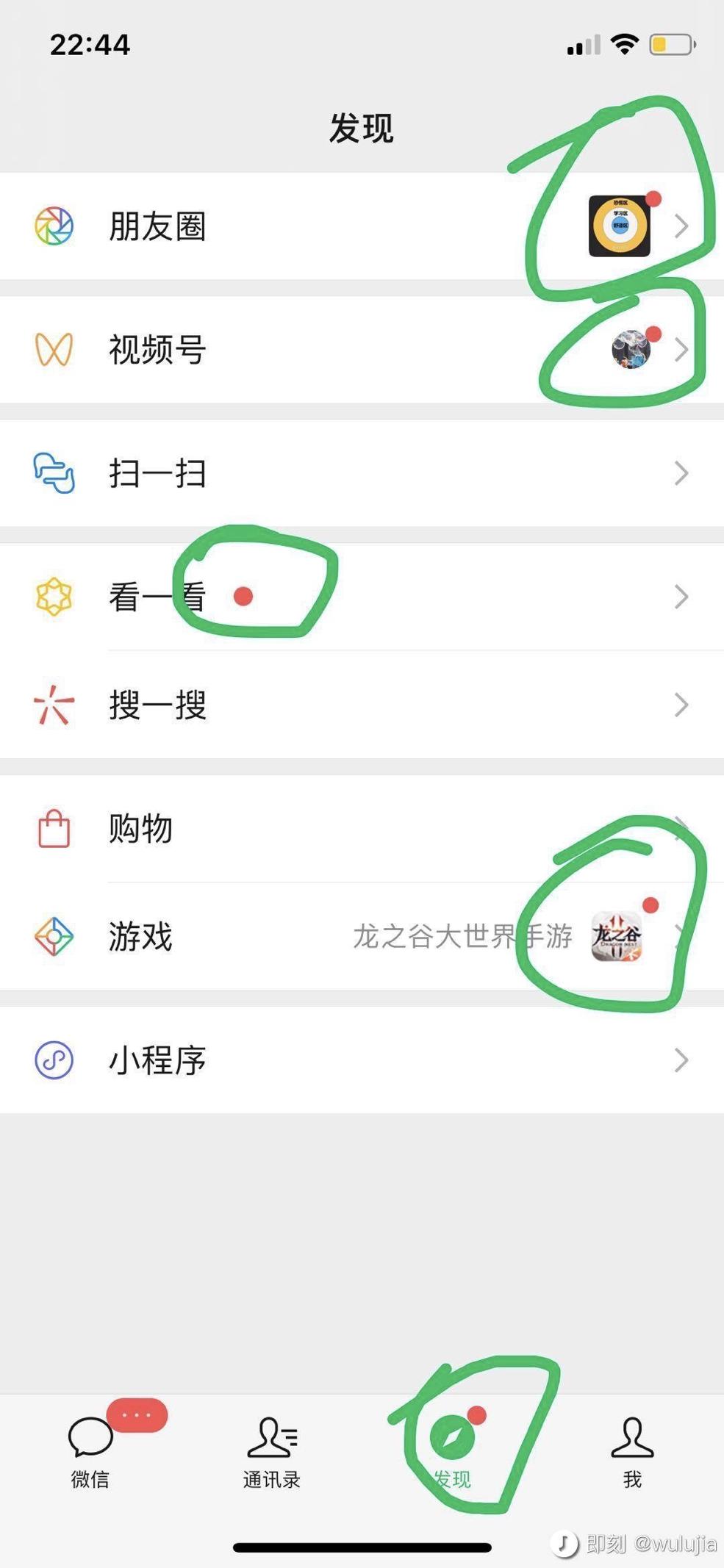The image size is (724, 1568).
Task: Launch 小程序 Mini Programs icon
Action: 53,1060
